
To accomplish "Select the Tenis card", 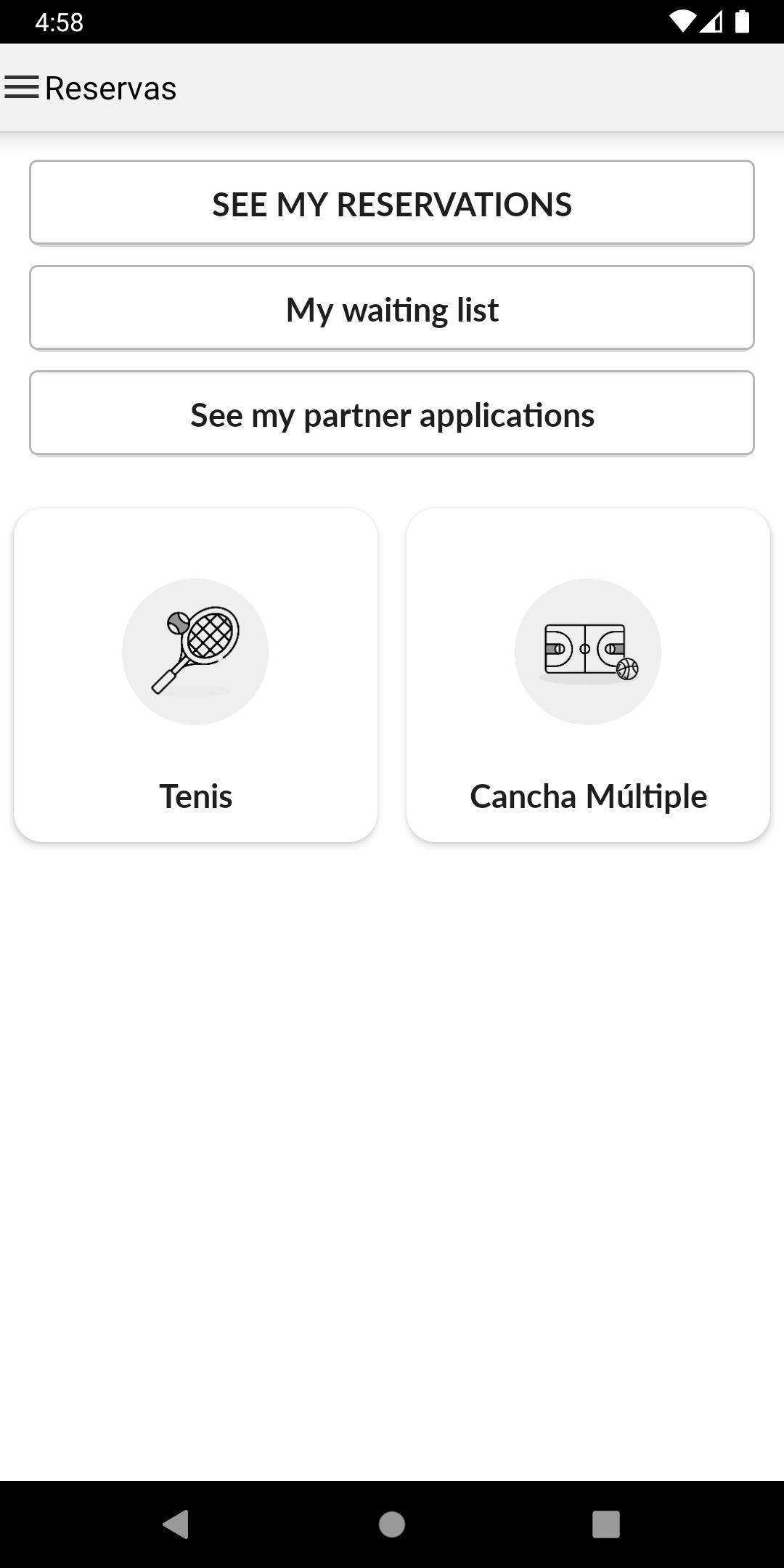I will [195, 675].
